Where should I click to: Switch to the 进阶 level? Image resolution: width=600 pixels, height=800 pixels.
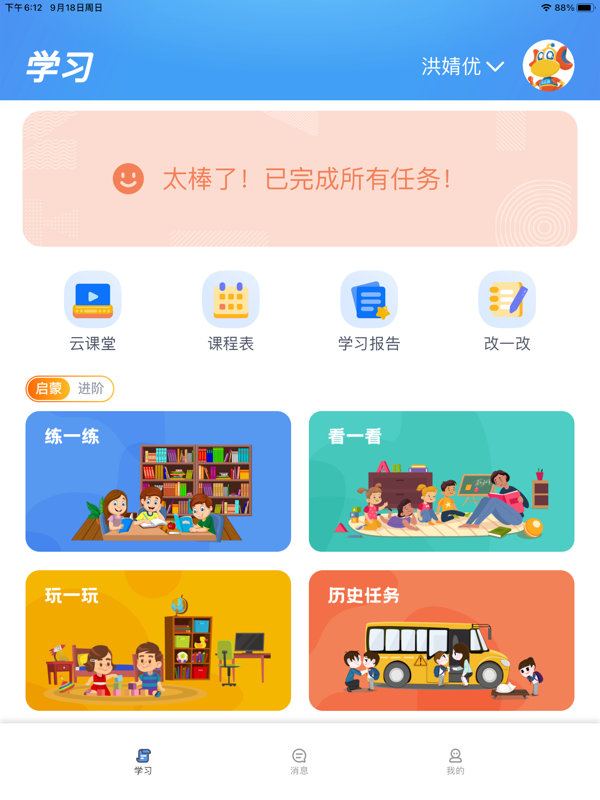[x=91, y=389]
